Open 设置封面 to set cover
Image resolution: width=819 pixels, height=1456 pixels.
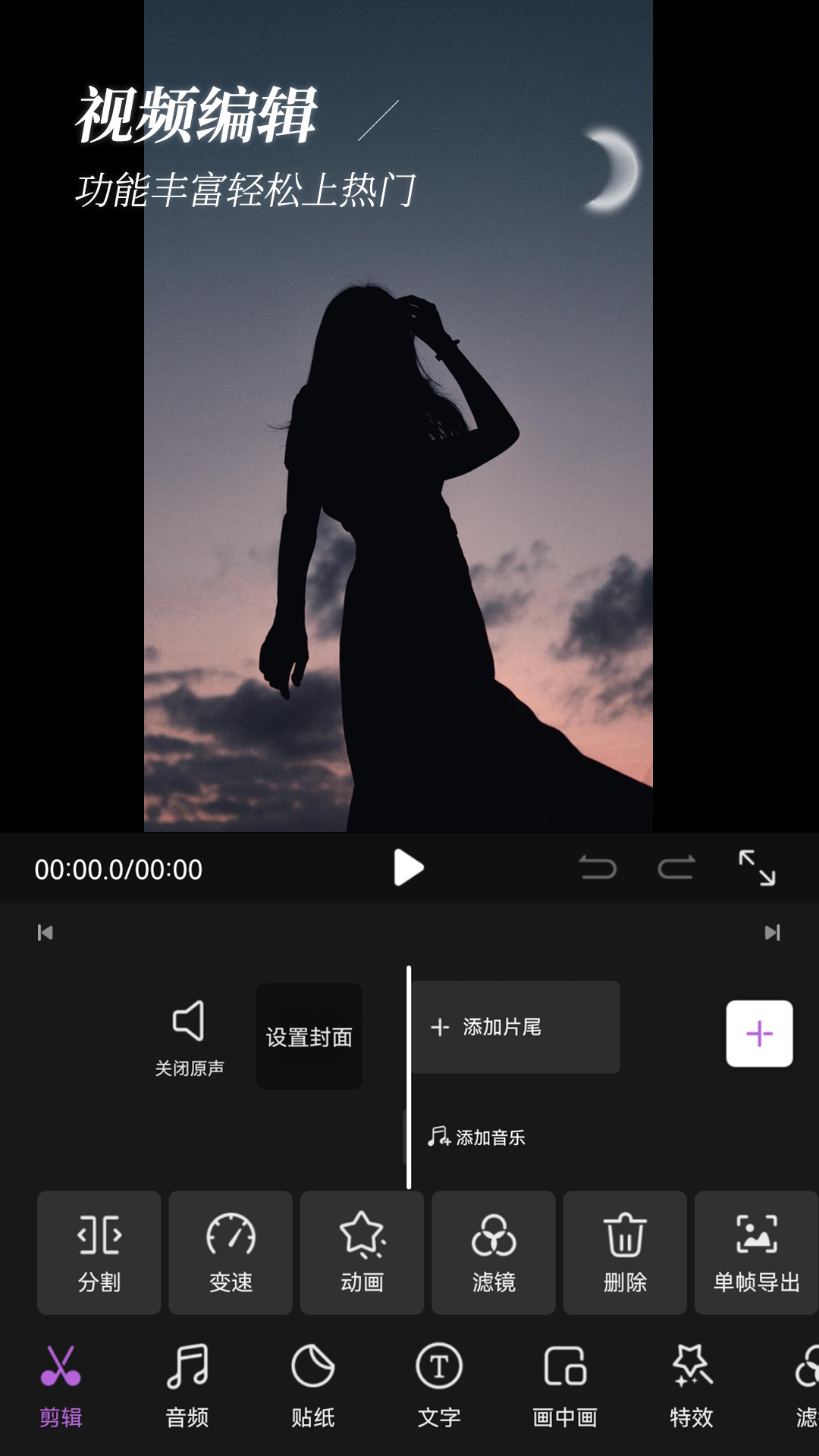[309, 1037]
